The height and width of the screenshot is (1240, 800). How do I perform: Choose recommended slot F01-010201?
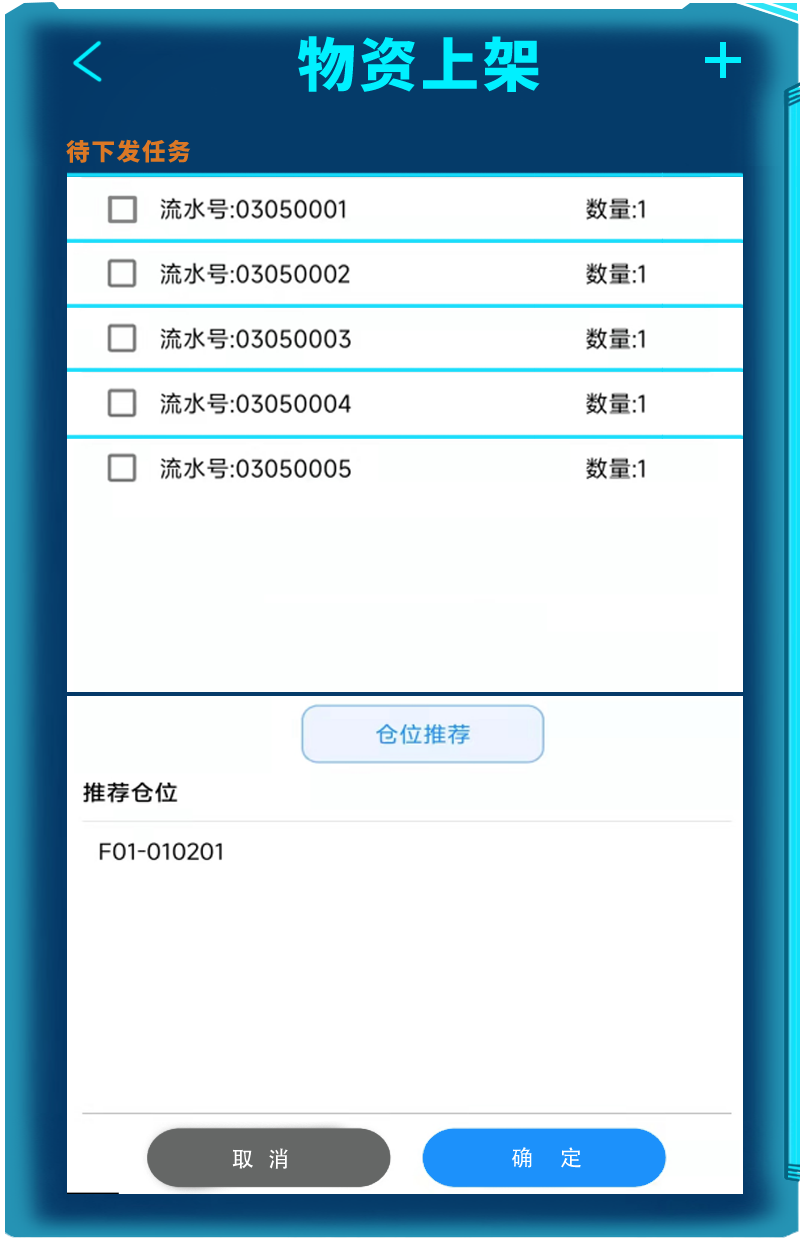pos(162,852)
